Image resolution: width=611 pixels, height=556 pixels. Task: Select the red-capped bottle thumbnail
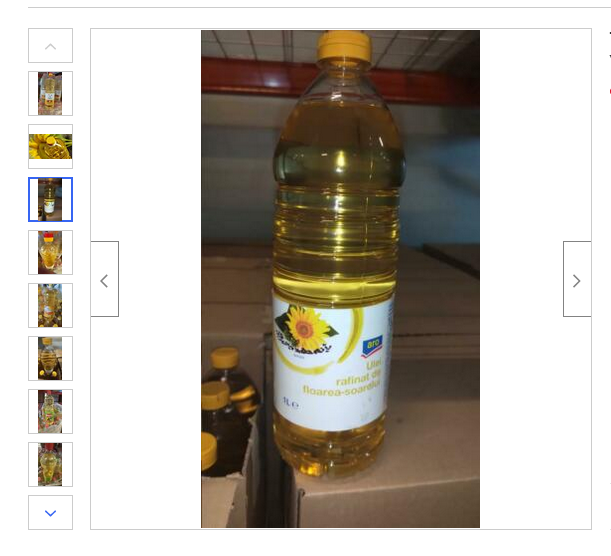point(50,252)
